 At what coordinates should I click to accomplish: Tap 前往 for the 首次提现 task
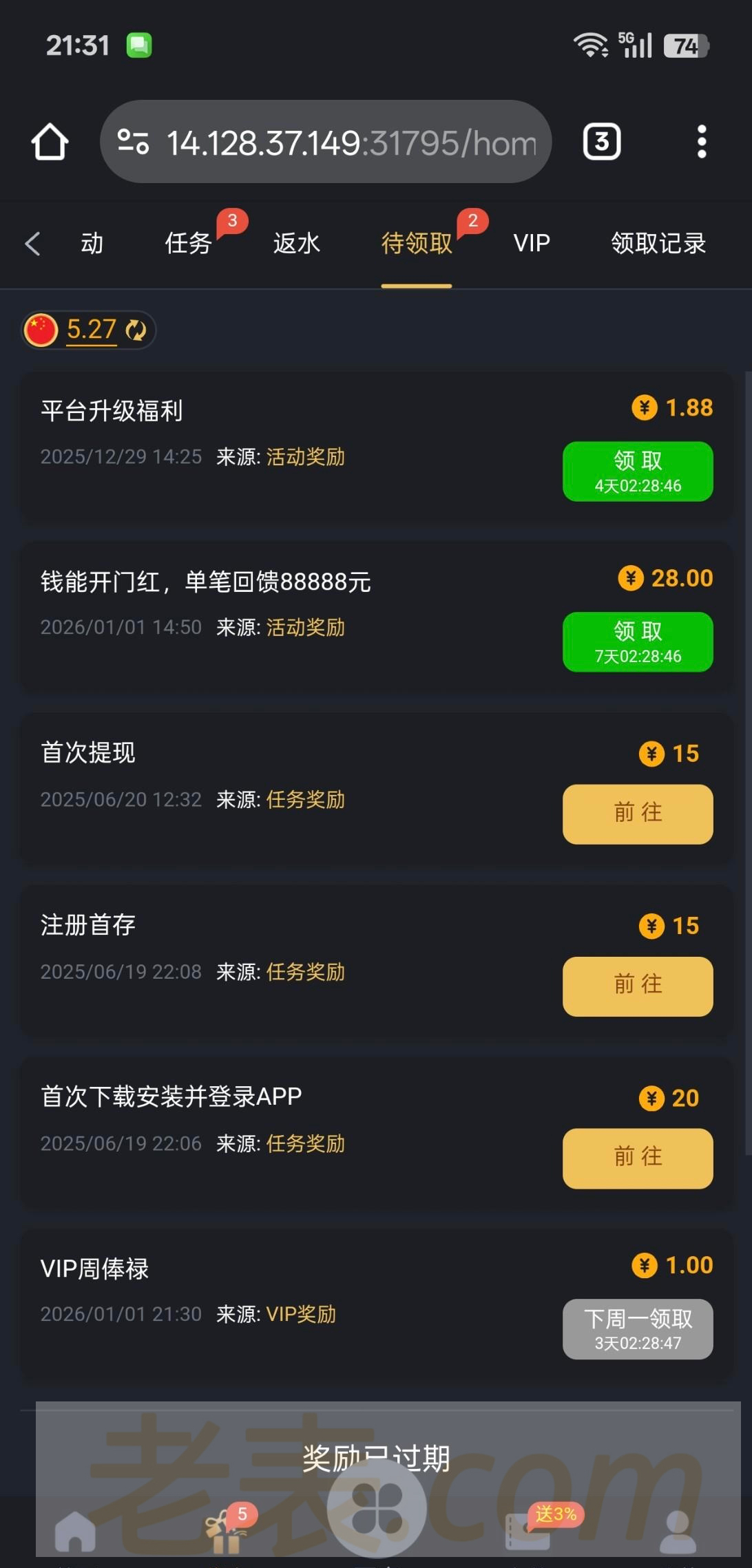click(638, 814)
